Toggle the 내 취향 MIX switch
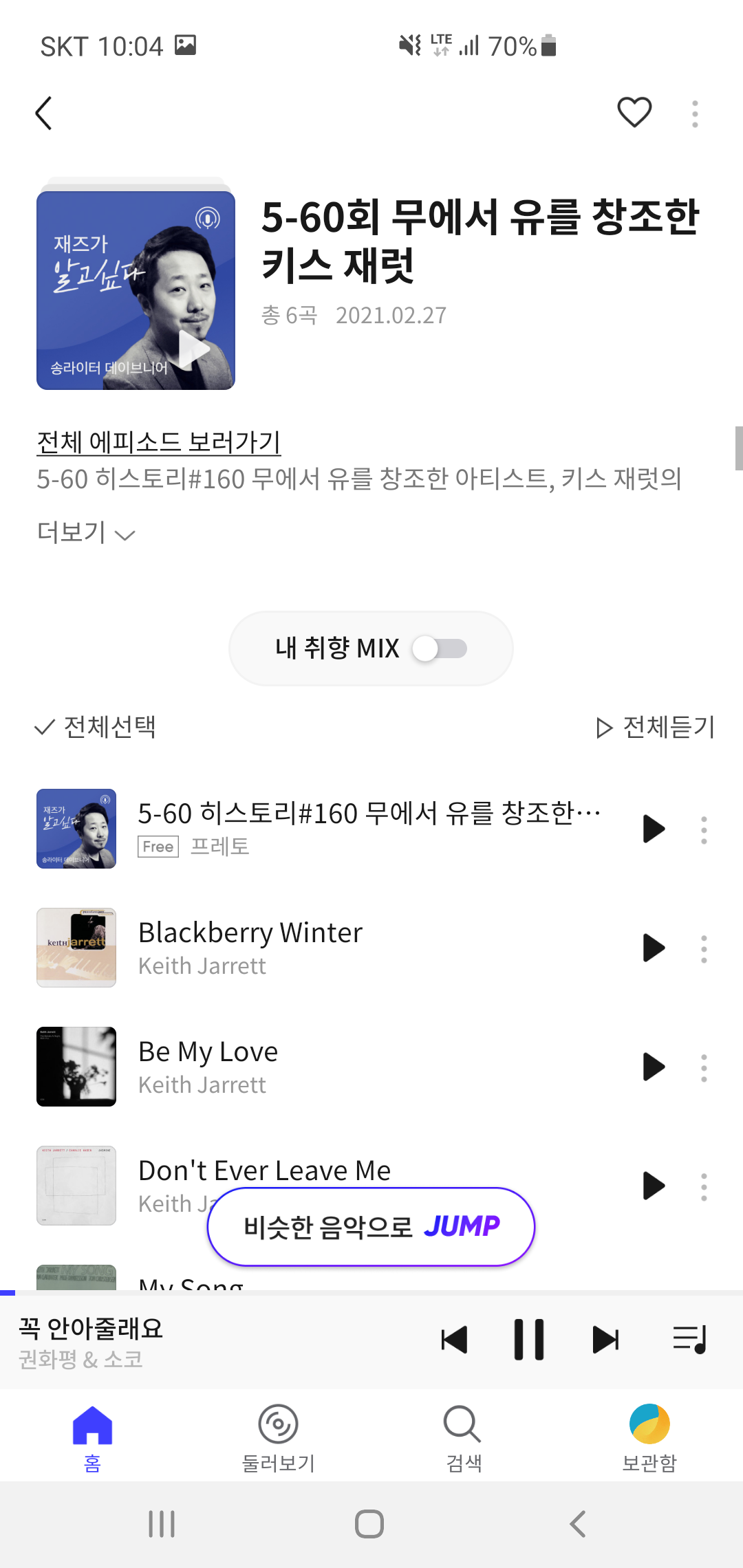Viewport: 743px width, 1568px height. click(440, 649)
